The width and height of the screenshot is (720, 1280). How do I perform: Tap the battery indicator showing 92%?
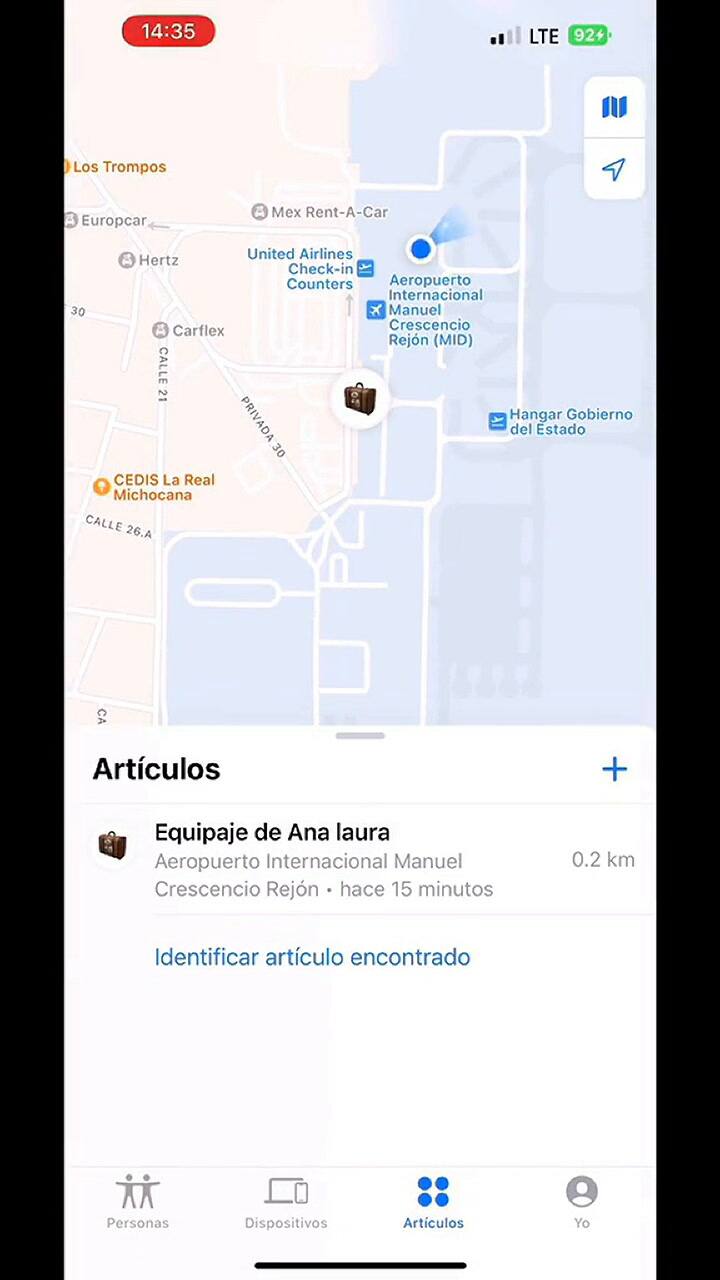pyautogui.click(x=589, y=34)
